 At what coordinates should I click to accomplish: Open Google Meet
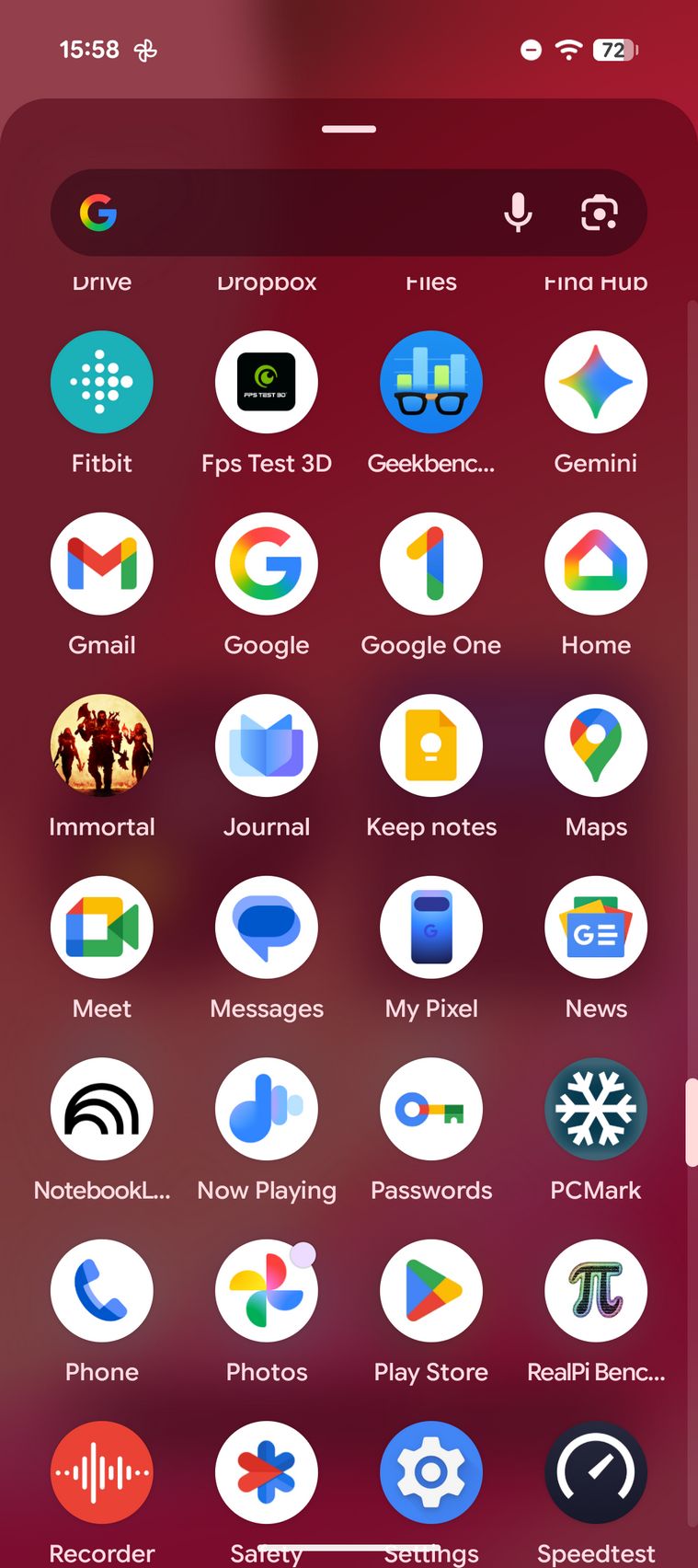102,928
